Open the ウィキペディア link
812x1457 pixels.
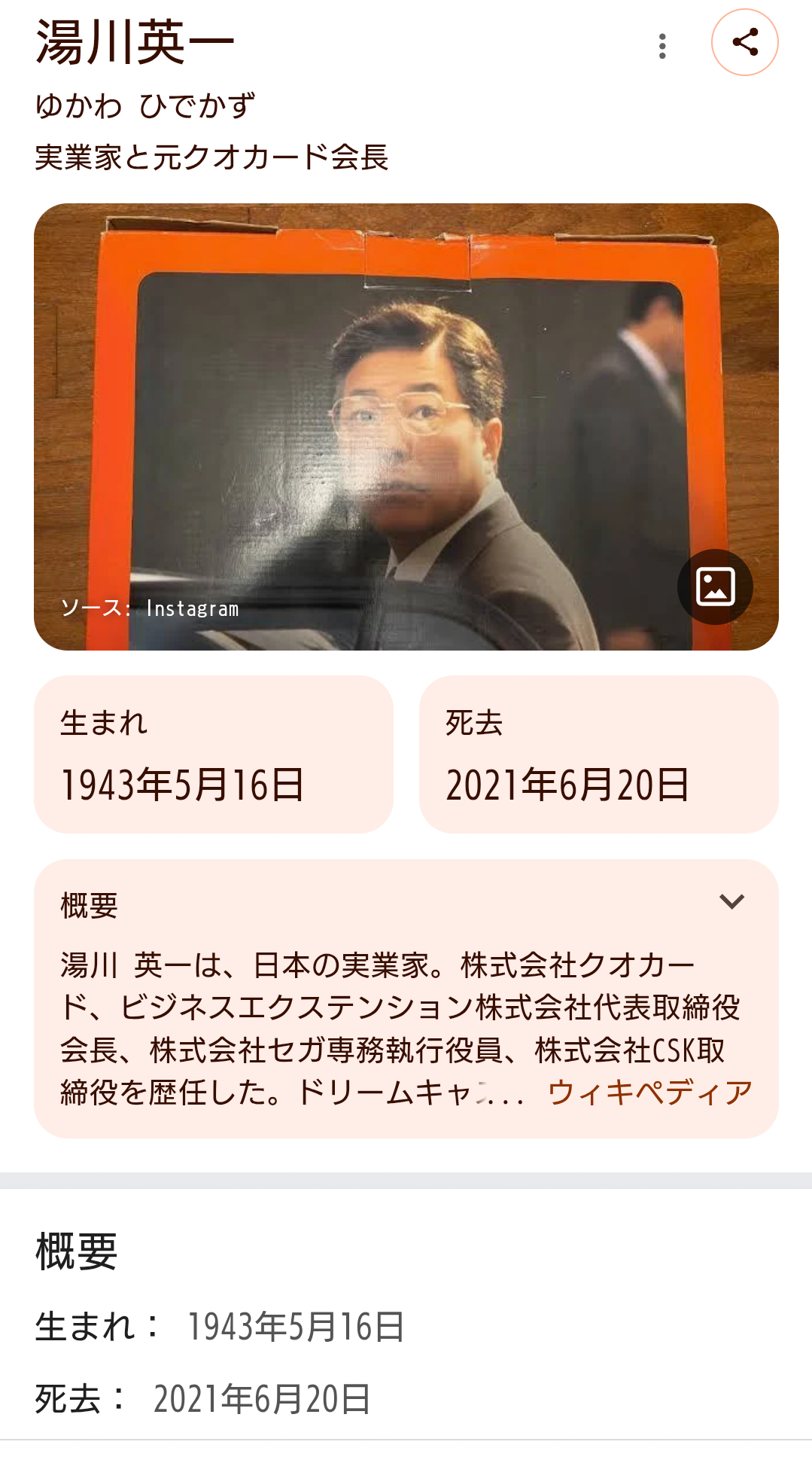[650, 1092]
